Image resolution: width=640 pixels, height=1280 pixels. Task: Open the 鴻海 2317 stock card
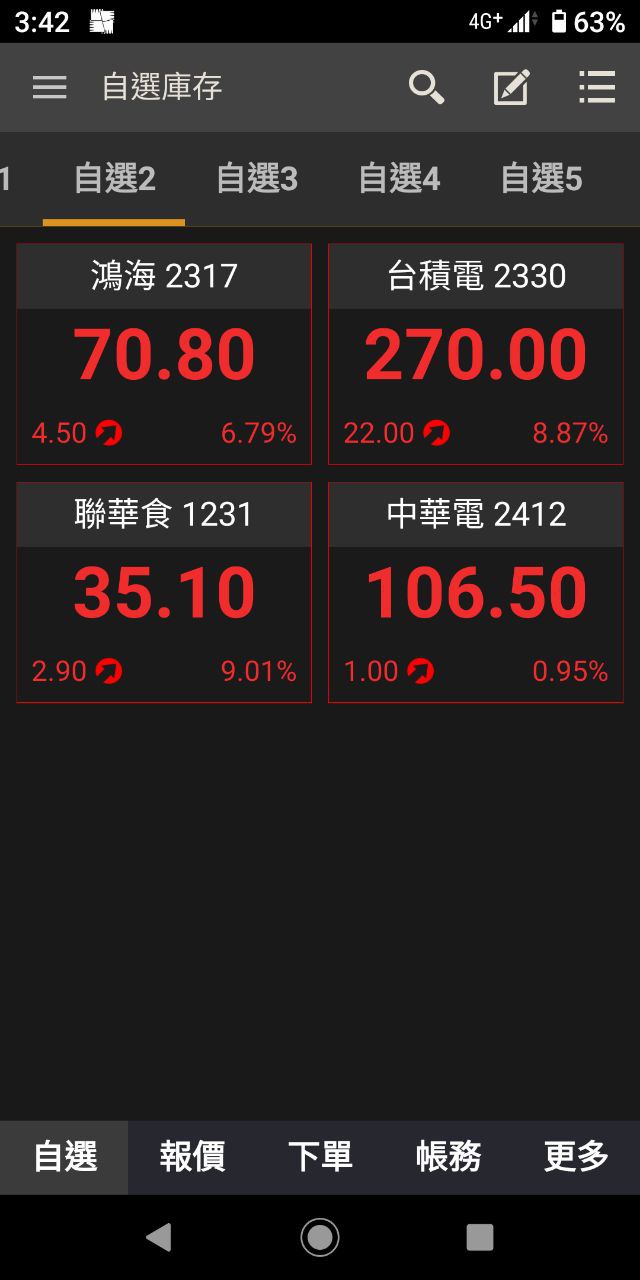164,354
